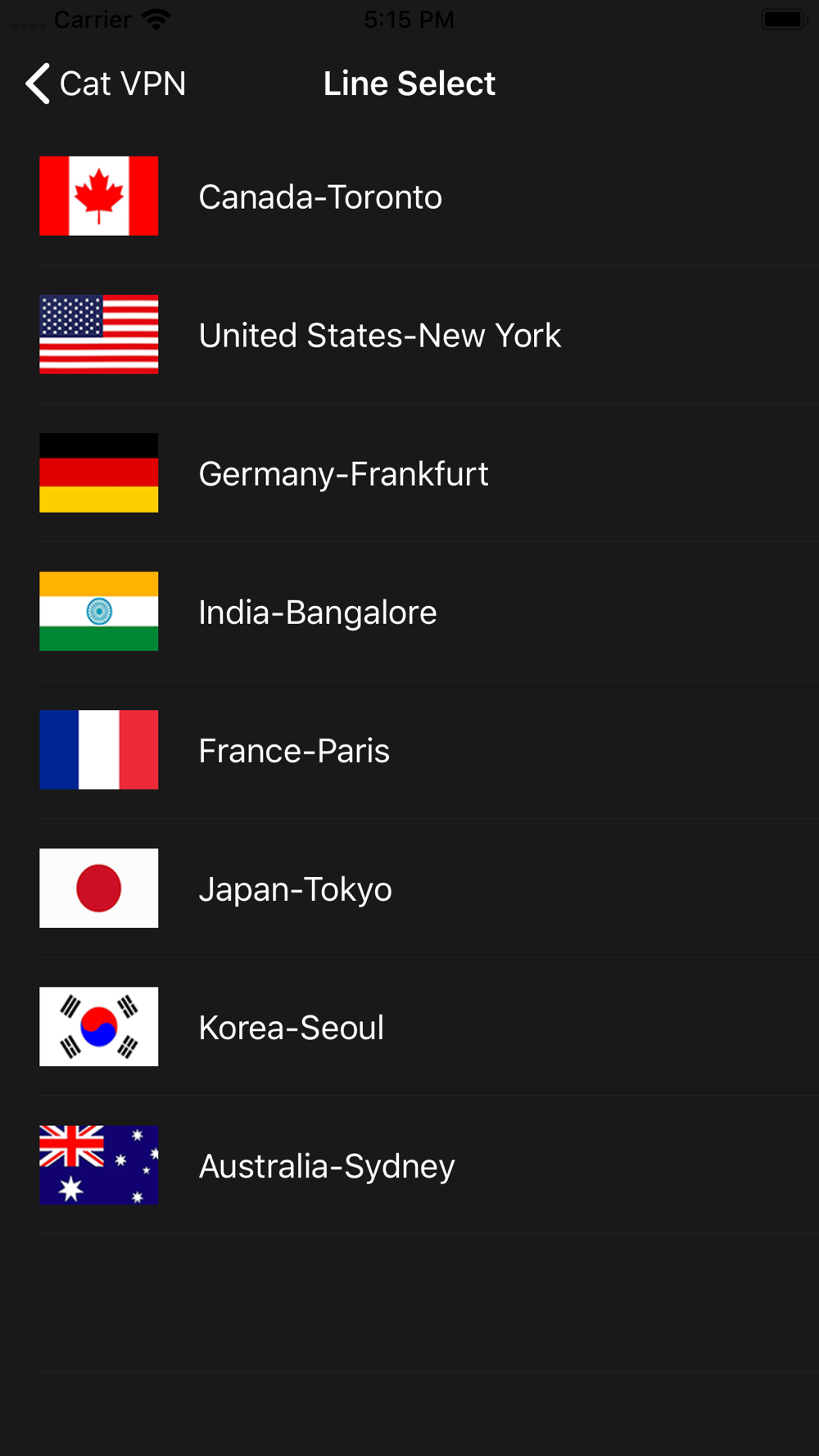Viewport: 819px width, 1456px height.
Task: Select India-Bangalore server
Action: coord(409,612)
